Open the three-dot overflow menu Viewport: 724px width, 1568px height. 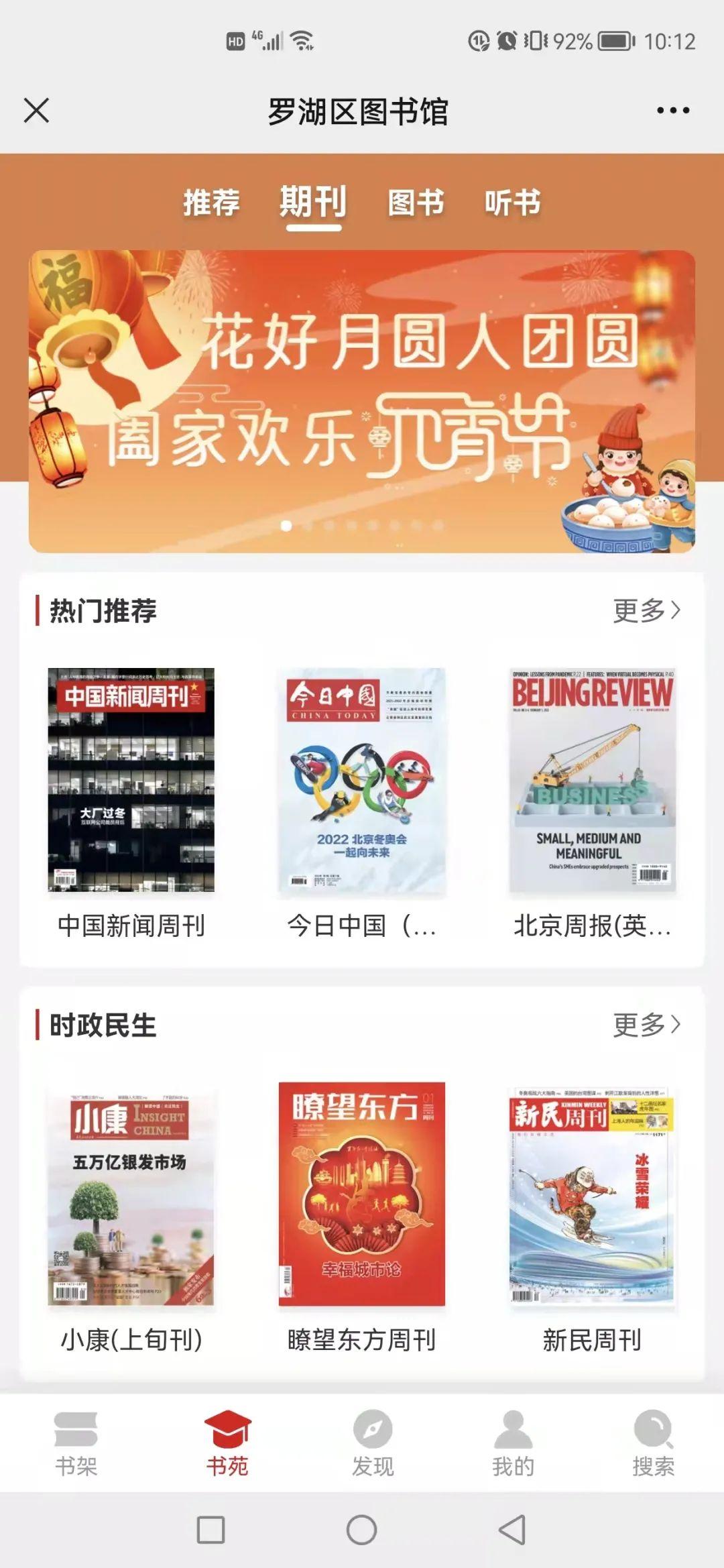coord(672,111)
